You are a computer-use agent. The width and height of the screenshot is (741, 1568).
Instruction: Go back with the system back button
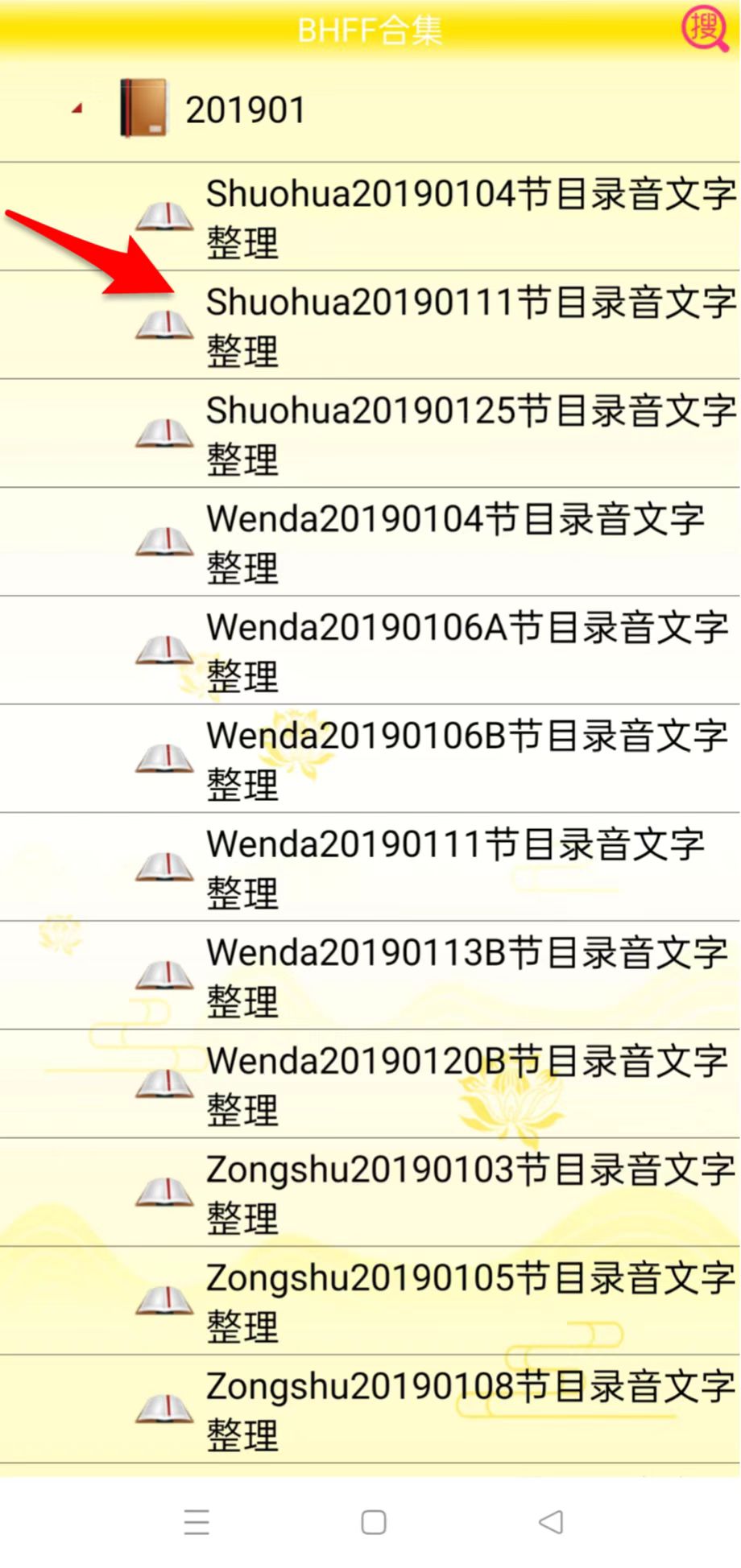pos(551,1522)
